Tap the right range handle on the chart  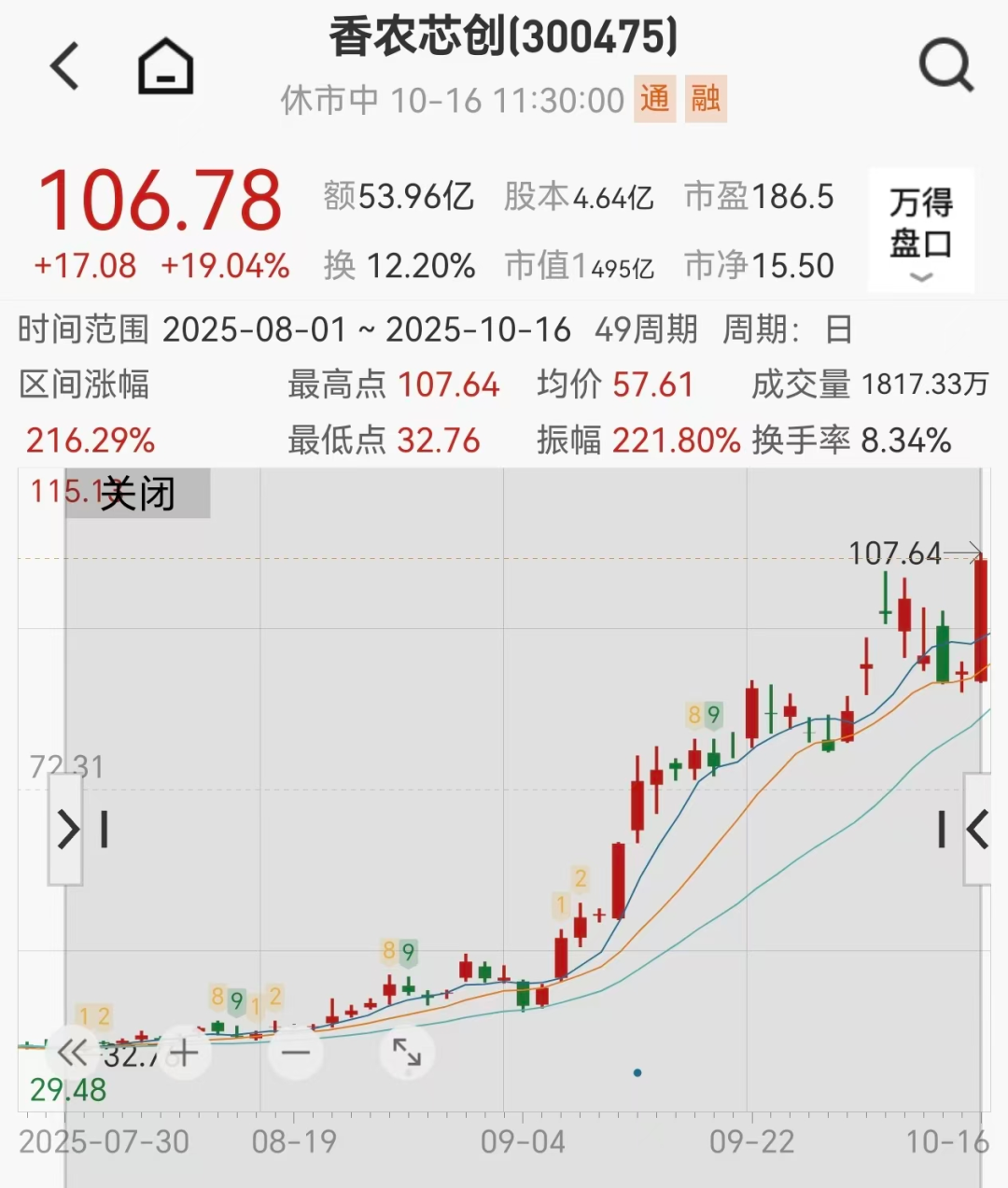976,829
